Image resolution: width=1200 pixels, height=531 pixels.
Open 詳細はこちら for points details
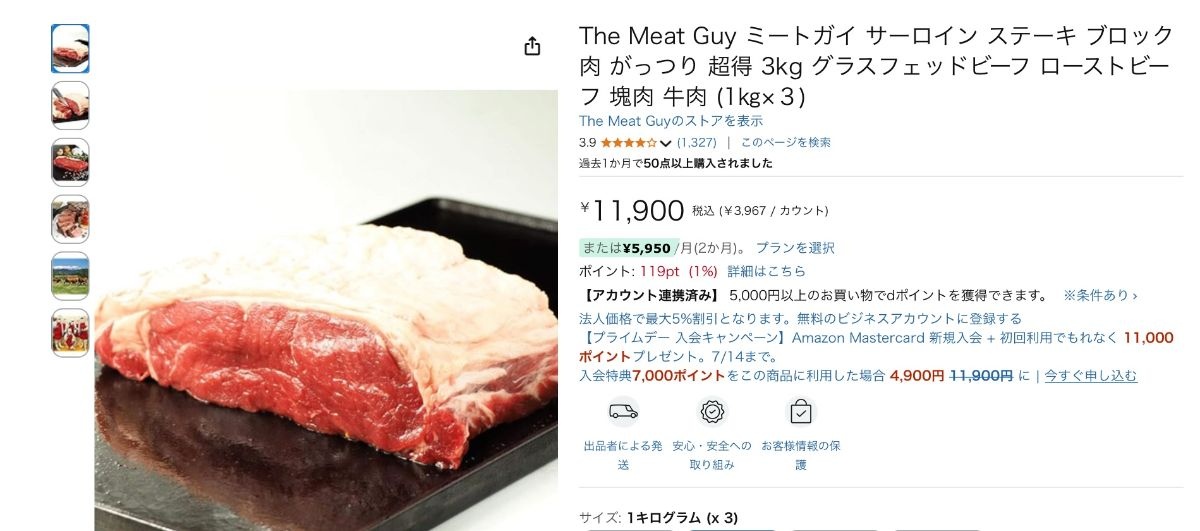[766, 271]
